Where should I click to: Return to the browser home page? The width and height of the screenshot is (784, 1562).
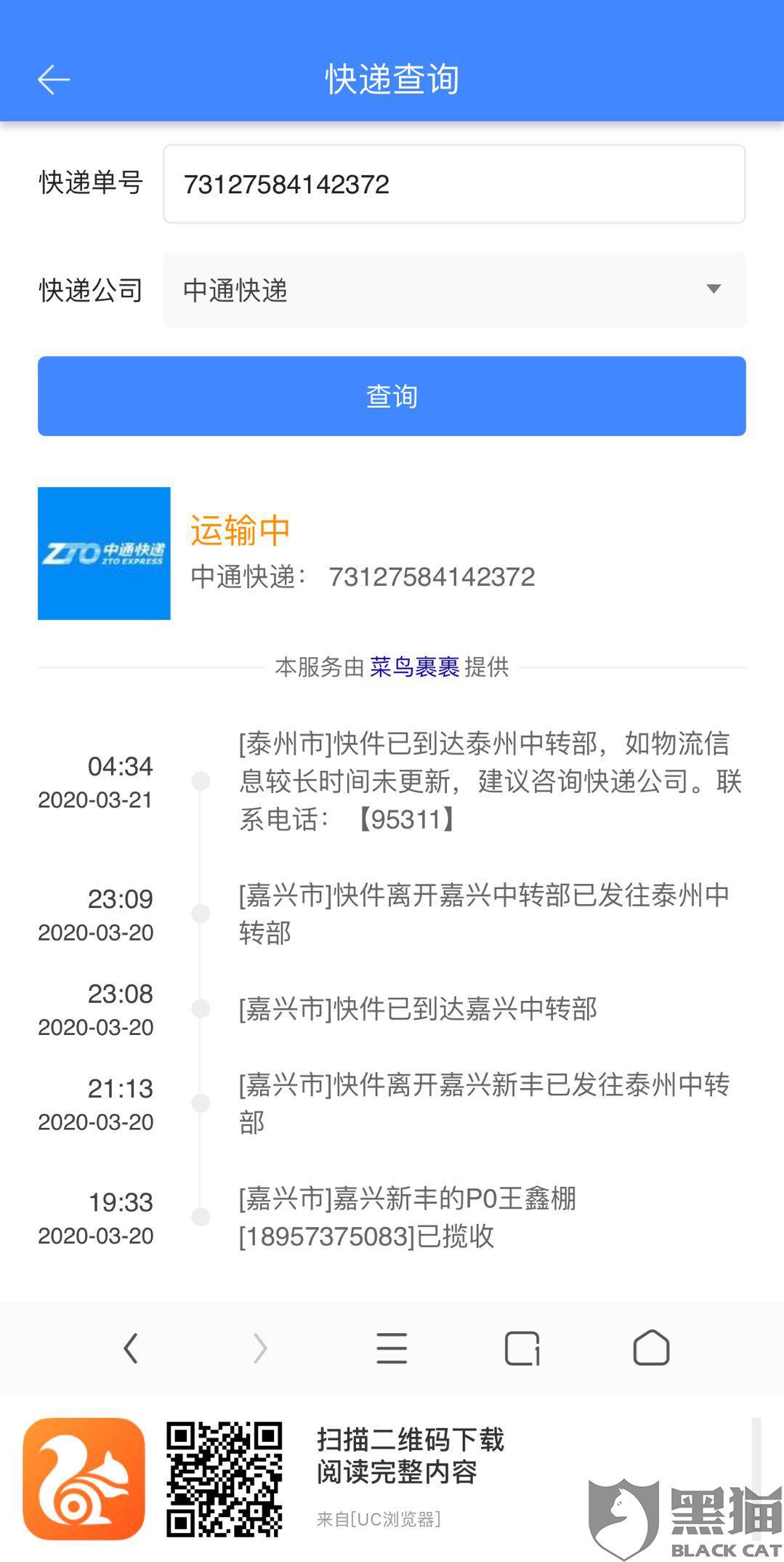651,1348
